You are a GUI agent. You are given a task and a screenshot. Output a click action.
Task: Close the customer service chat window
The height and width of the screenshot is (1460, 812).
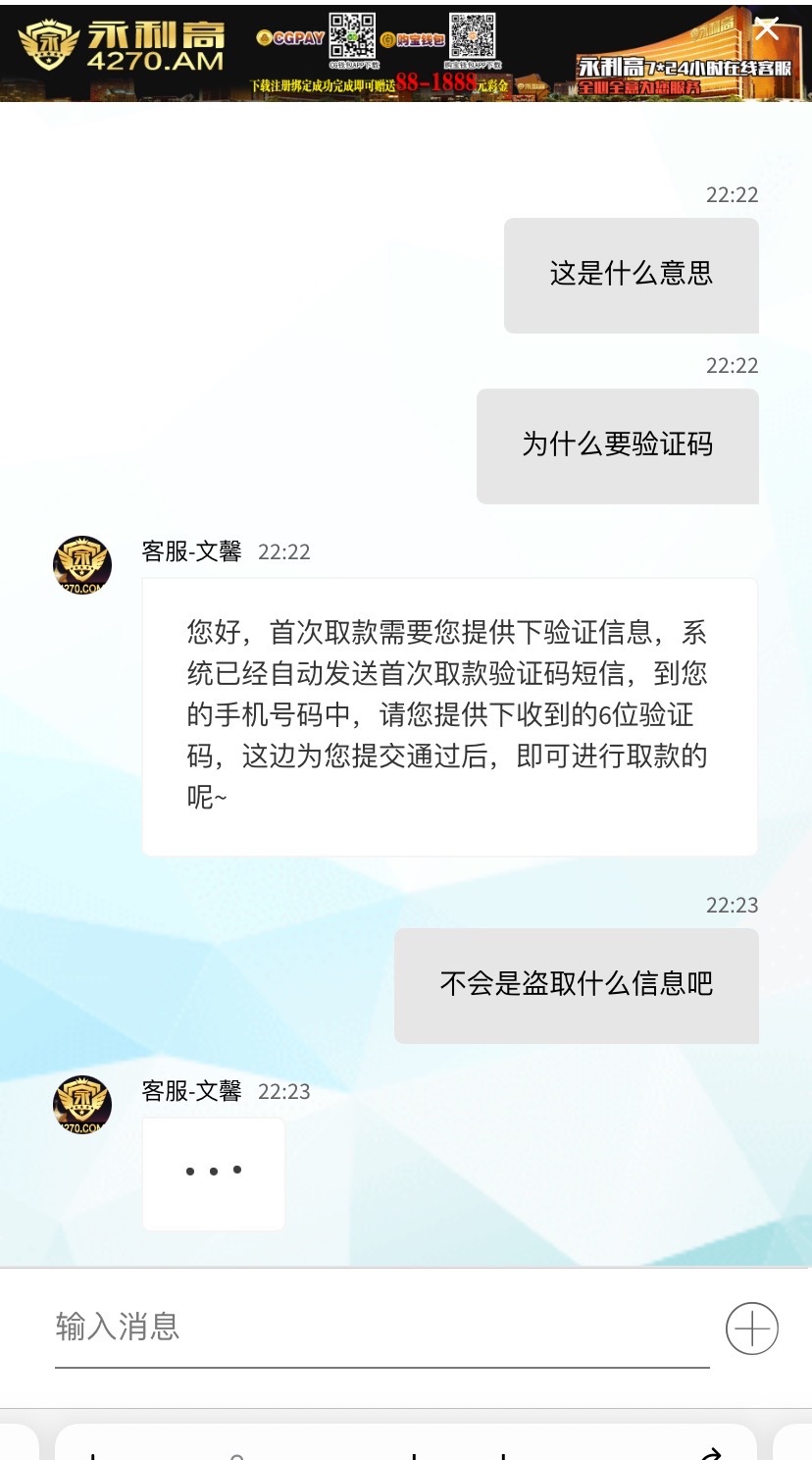coord(766,29)
